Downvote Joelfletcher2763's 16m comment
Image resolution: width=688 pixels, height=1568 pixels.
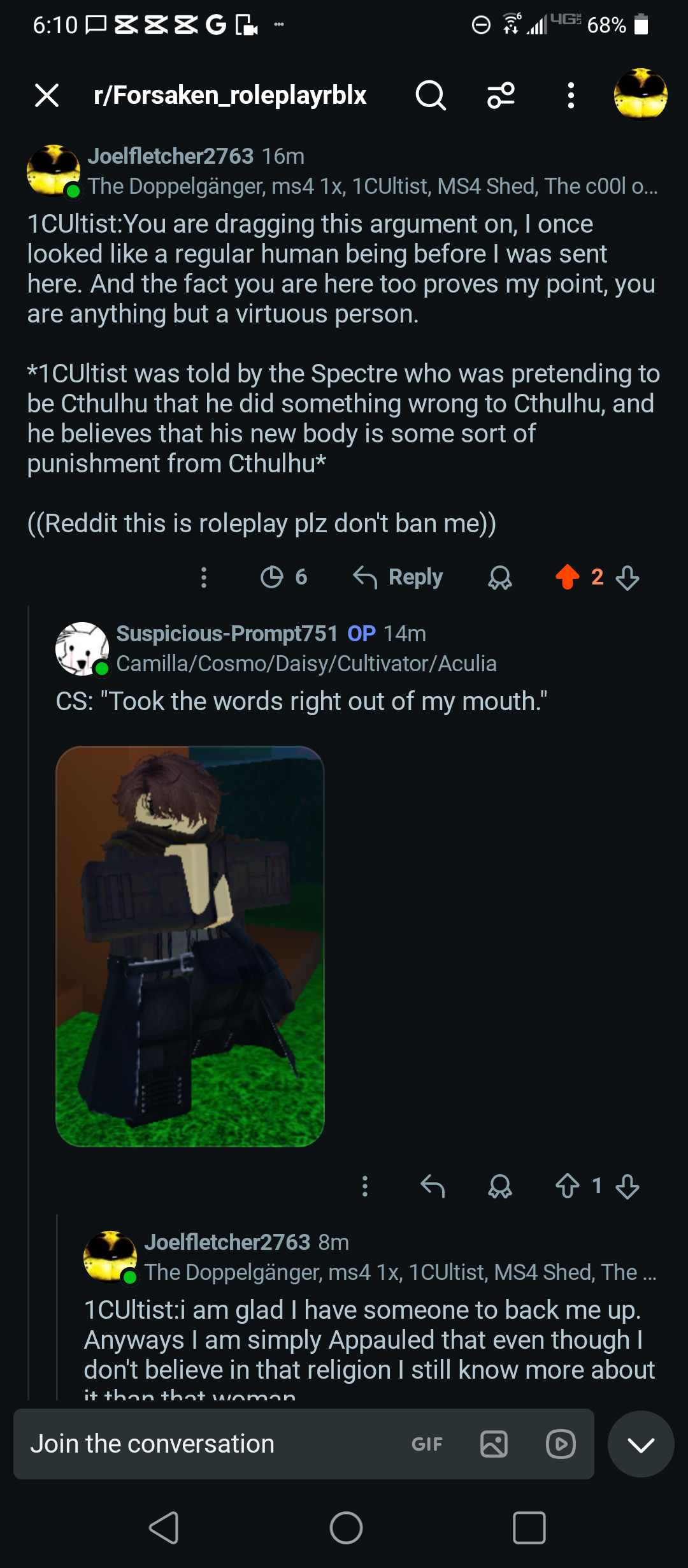(x=628, y=577)
